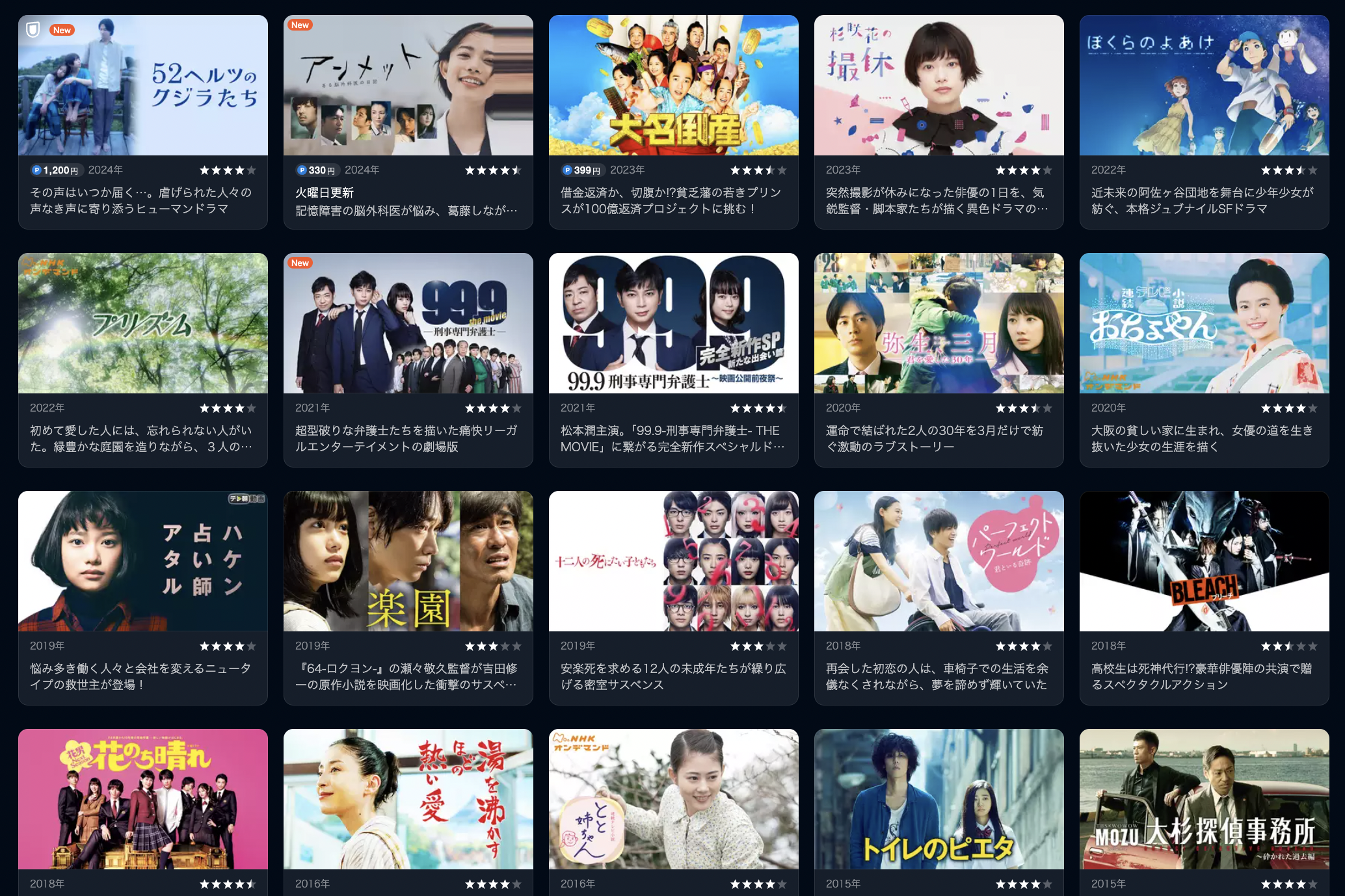Viewport: 1345px width, 896px height.
Task: View the 杉咲花の撮休 title
Action: [x=939, y=86]
